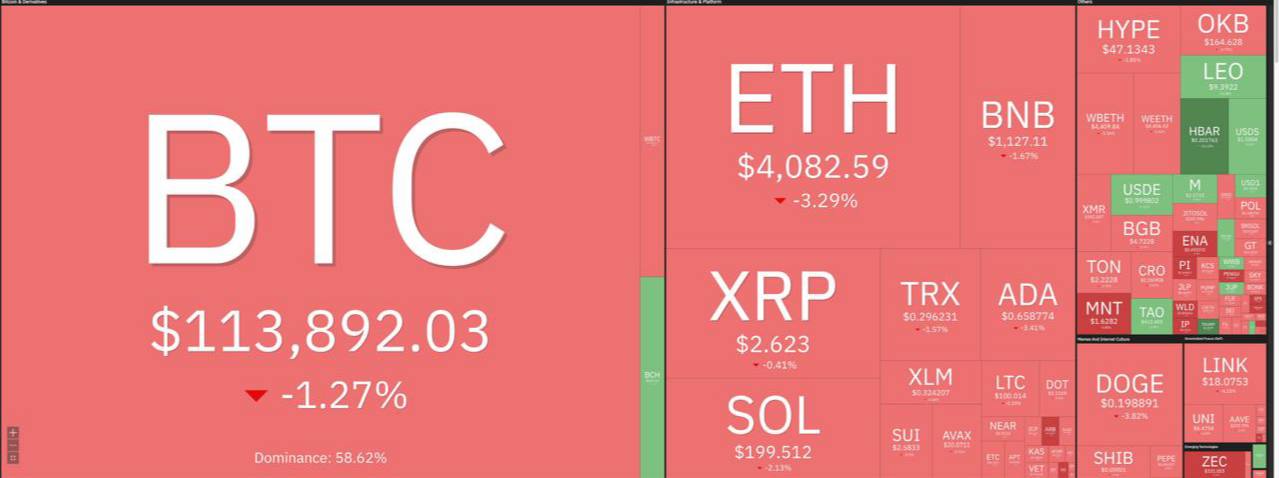The height and width of the screenshot is (478, 1279).
Task: Open the LINK tile
Action: coord(1224,374)
